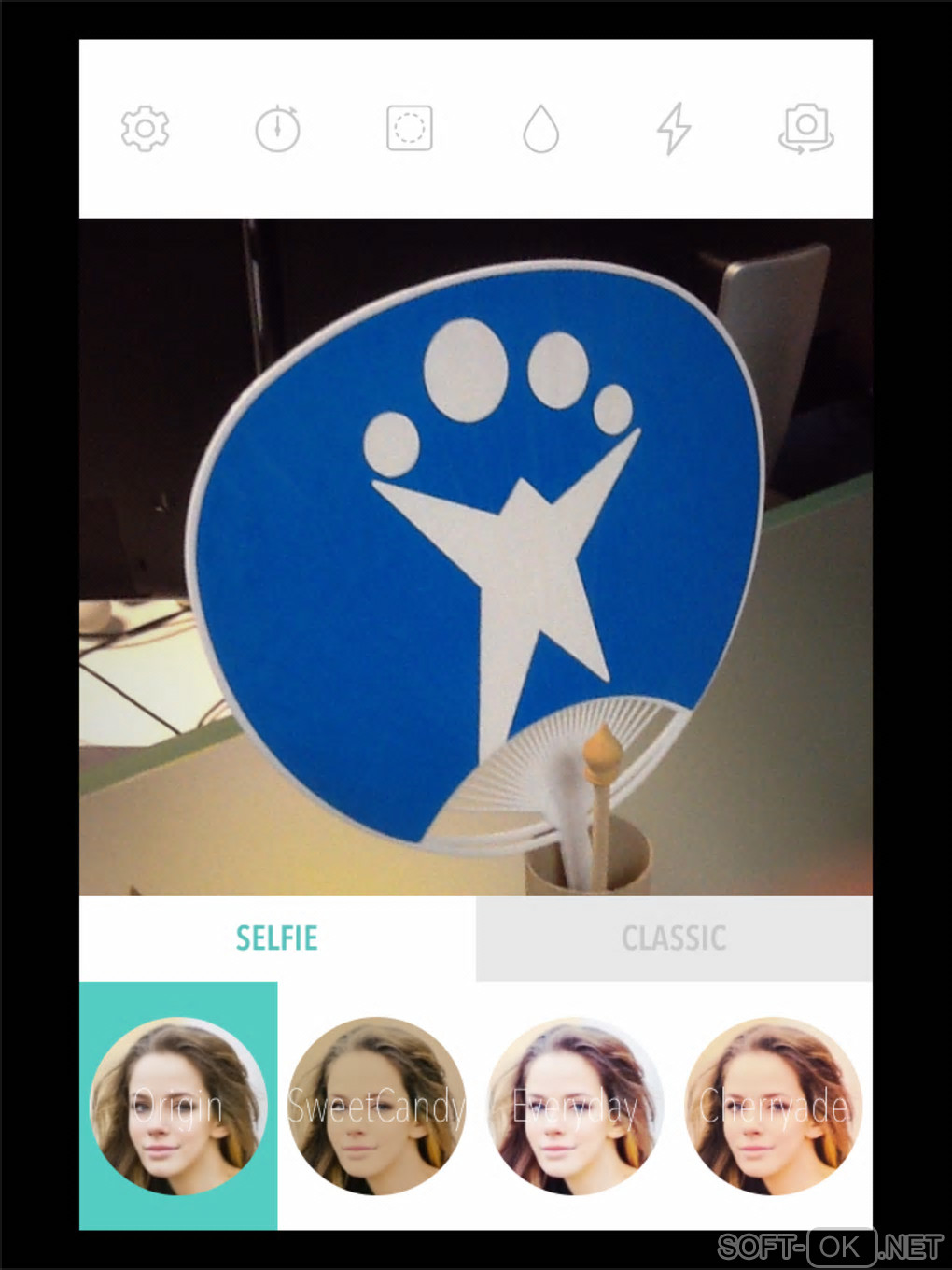
Task: Open the camera settings gear
Action: pyautogui.click(x=145, y=129)
